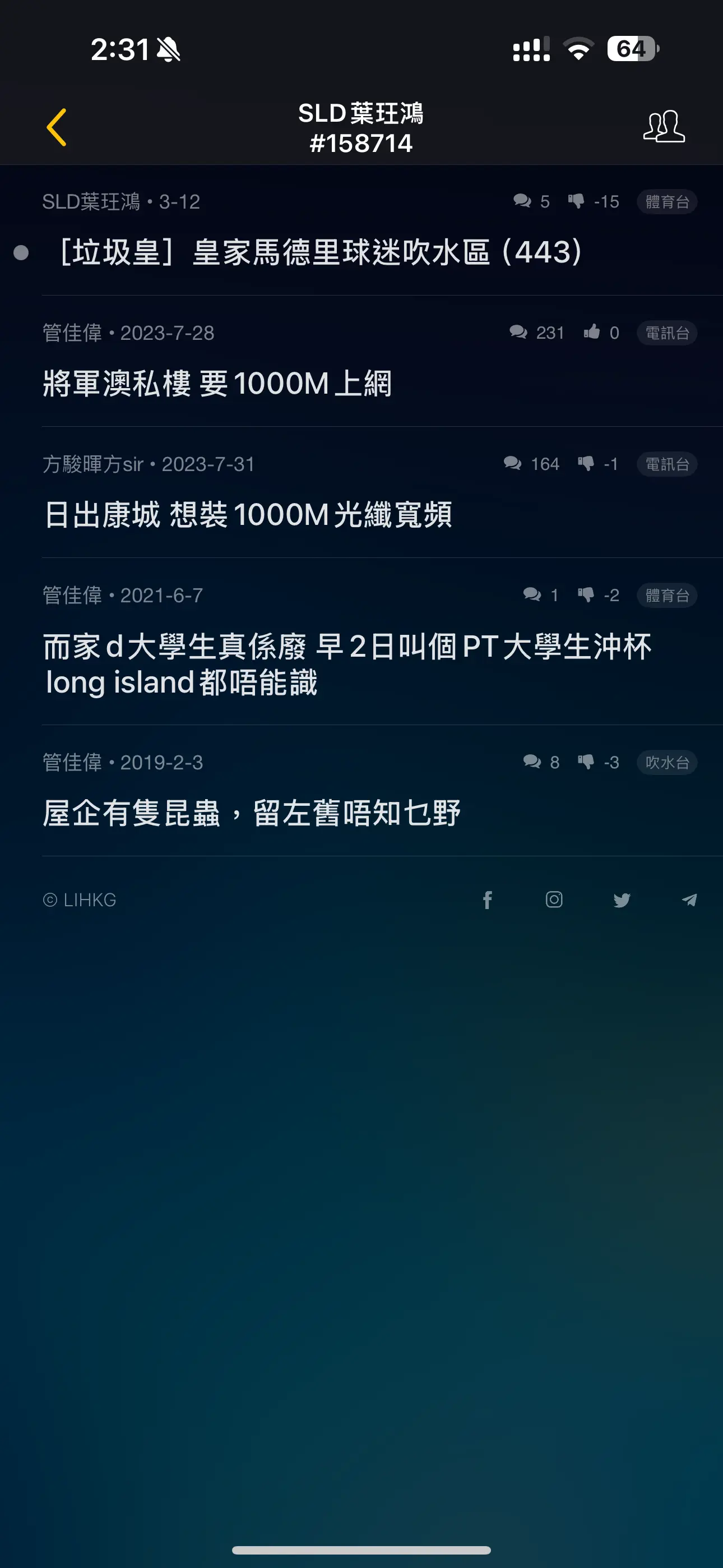Open the long island PT大學生 thread

tap(361, 642)
